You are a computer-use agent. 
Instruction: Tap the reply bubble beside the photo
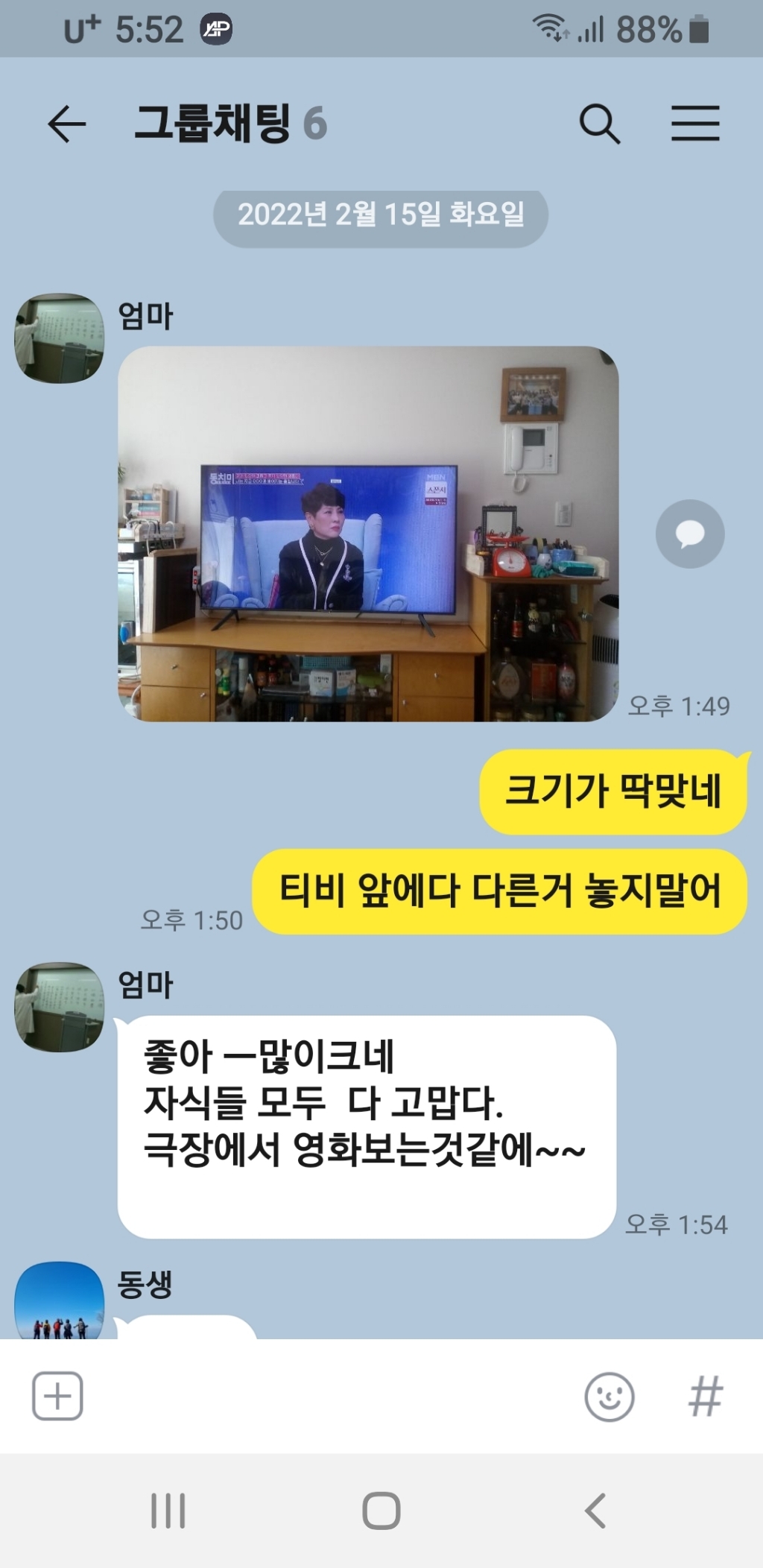[689, 534]
